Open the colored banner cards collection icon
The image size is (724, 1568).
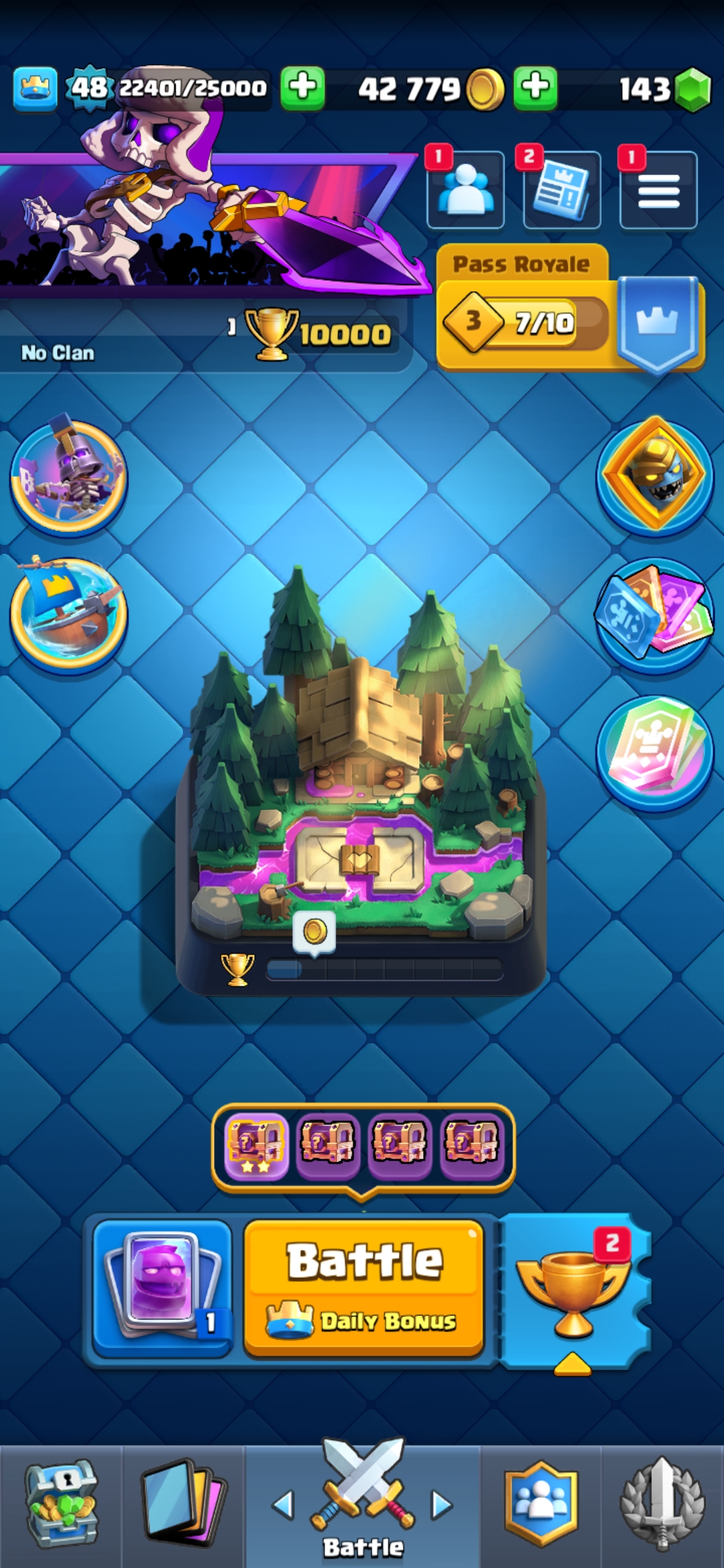654,613
